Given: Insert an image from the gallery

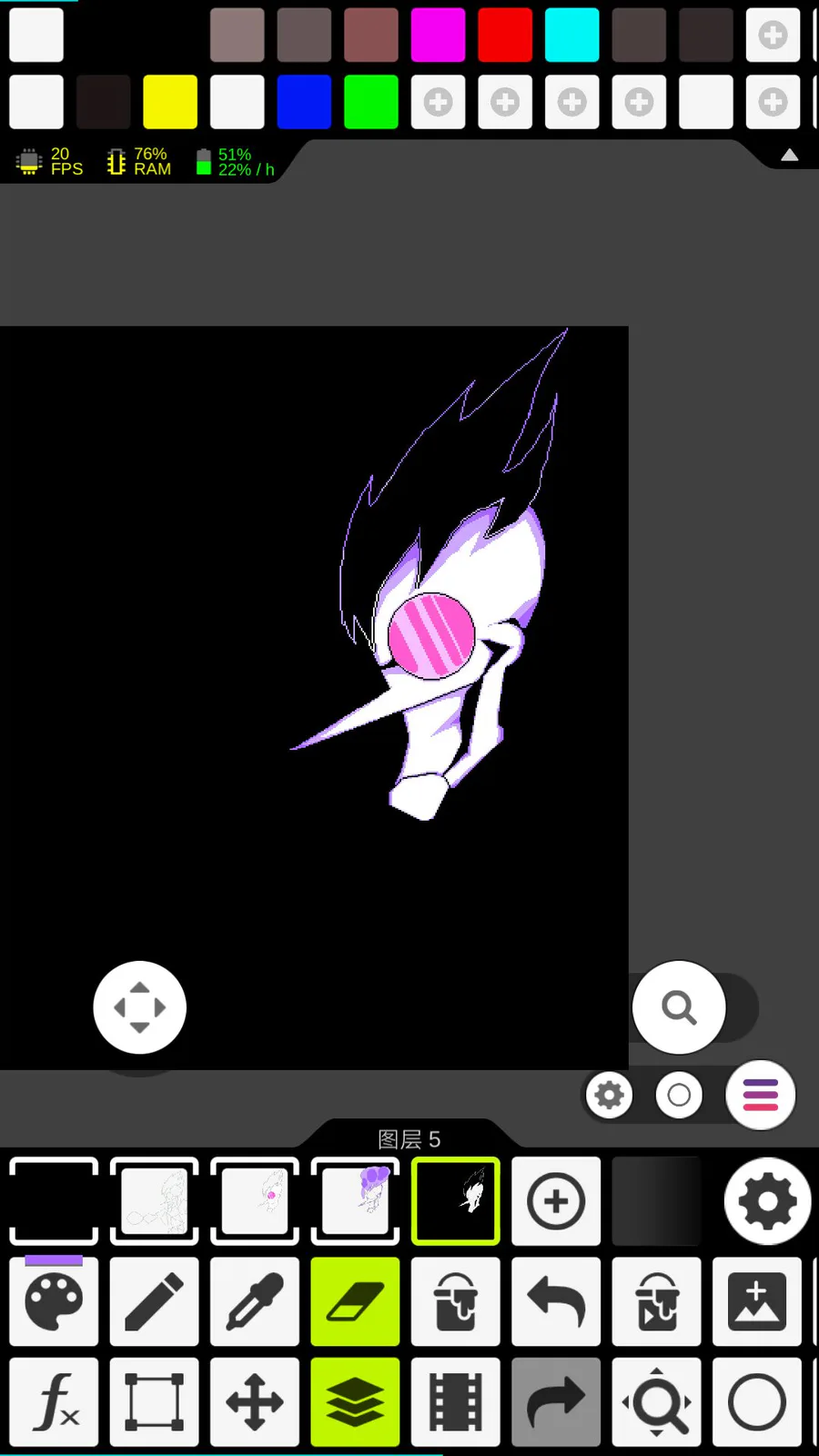Looking at the screenshot, I should (757, 1301).
